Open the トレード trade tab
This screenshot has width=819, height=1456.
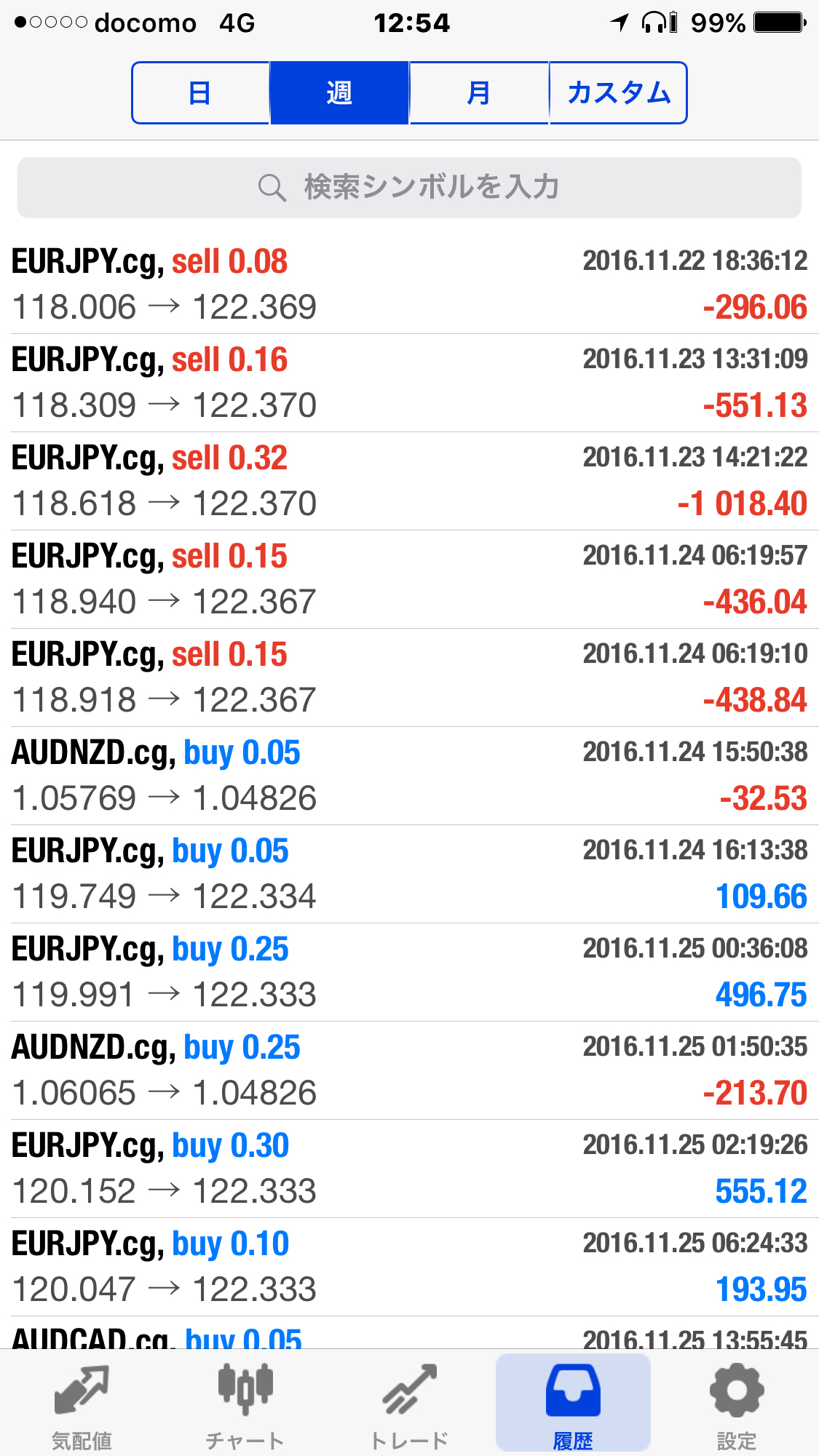coord(409,1404)
